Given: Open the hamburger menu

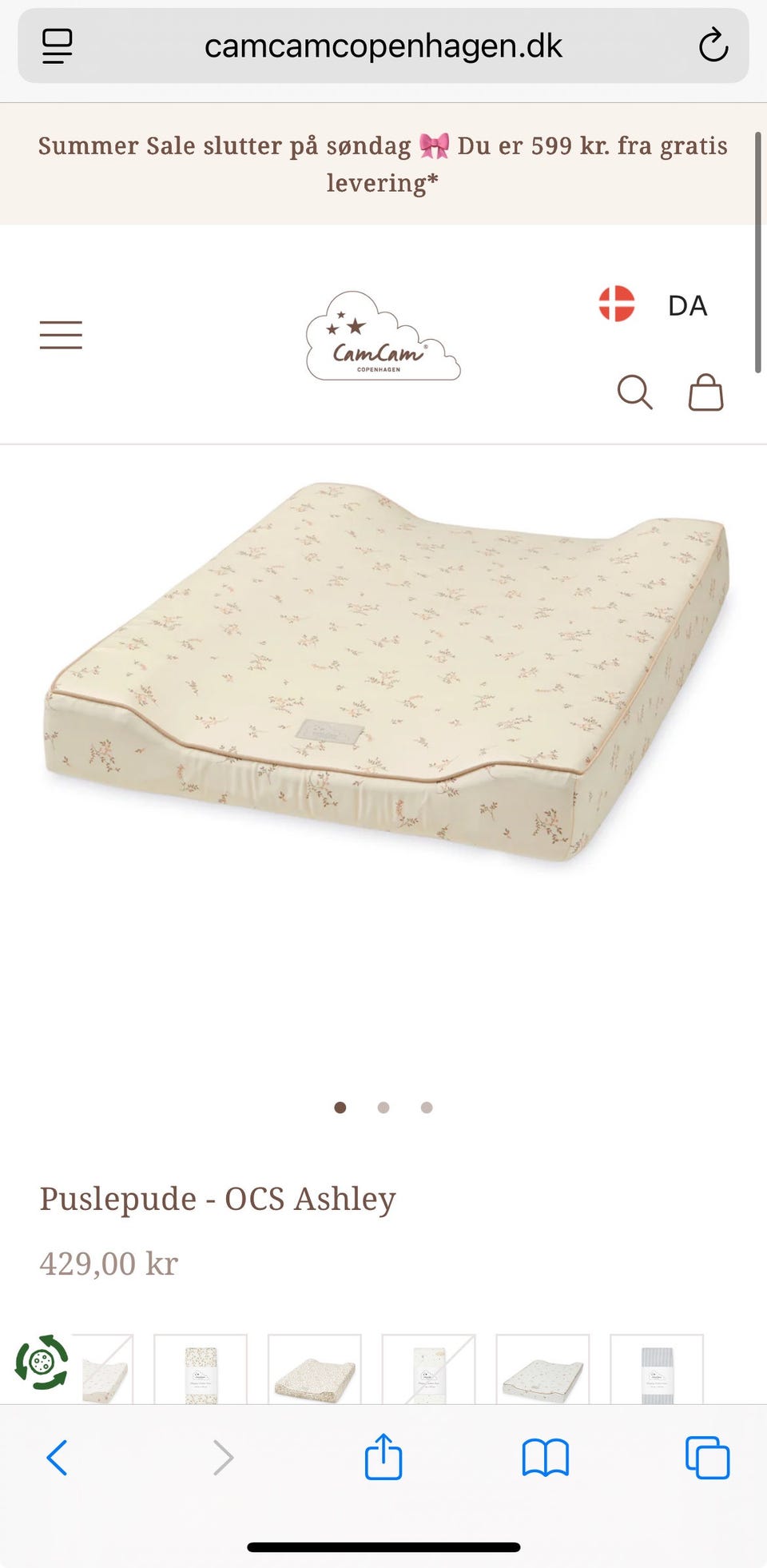Looking at the screenshot, I should click(x=61, y=335).
